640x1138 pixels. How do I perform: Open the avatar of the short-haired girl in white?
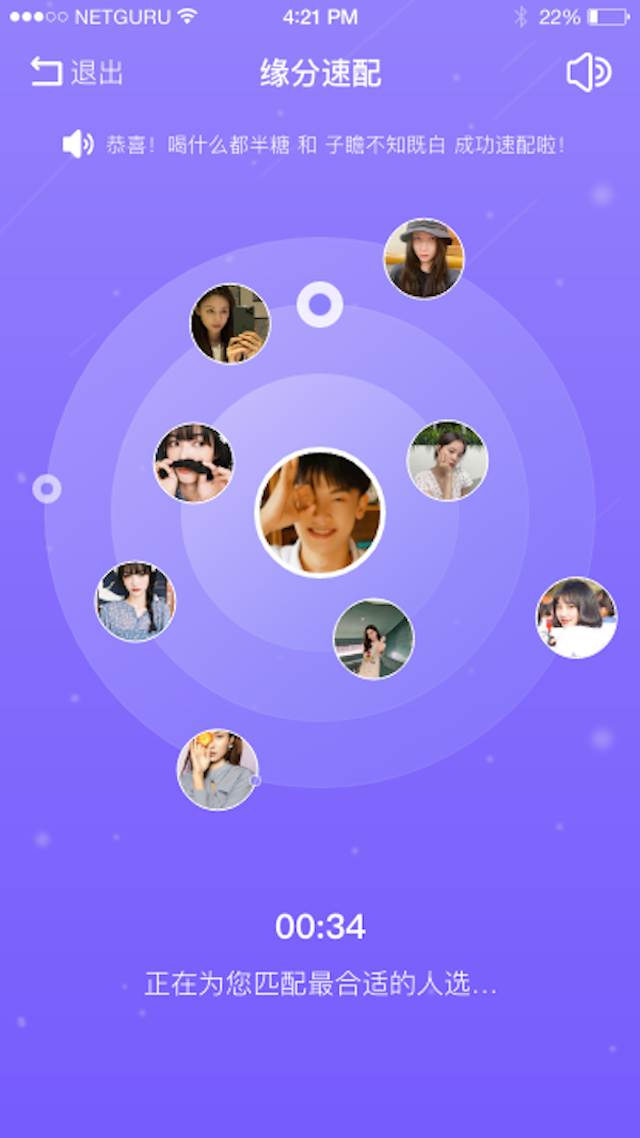tap(576, 617)
